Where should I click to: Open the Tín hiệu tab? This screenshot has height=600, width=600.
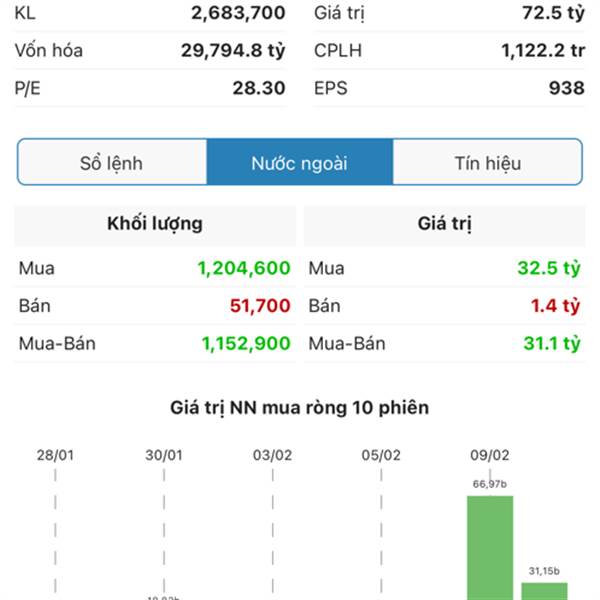(487, 163)
